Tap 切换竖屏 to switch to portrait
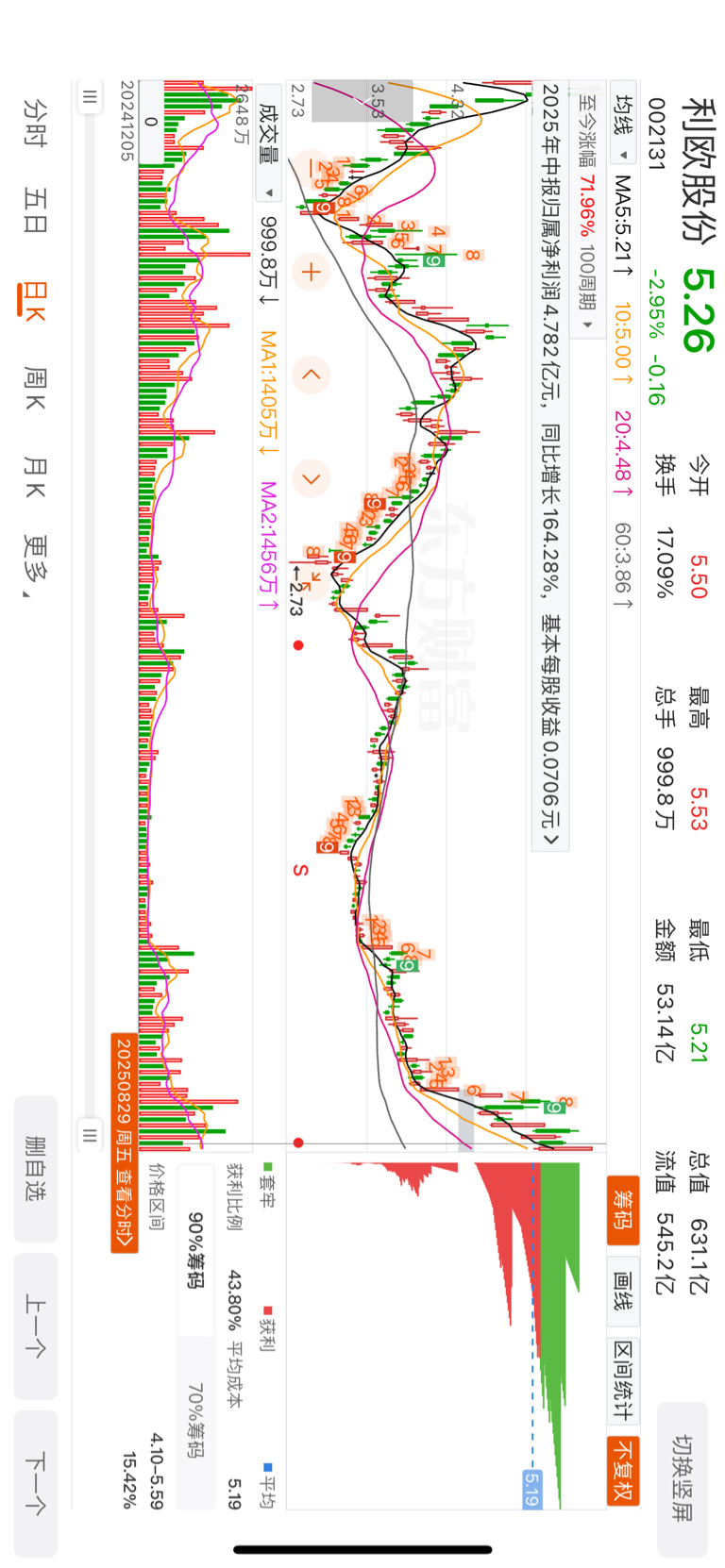This screenshot has width=725, height=1568. pos(682,1477)
